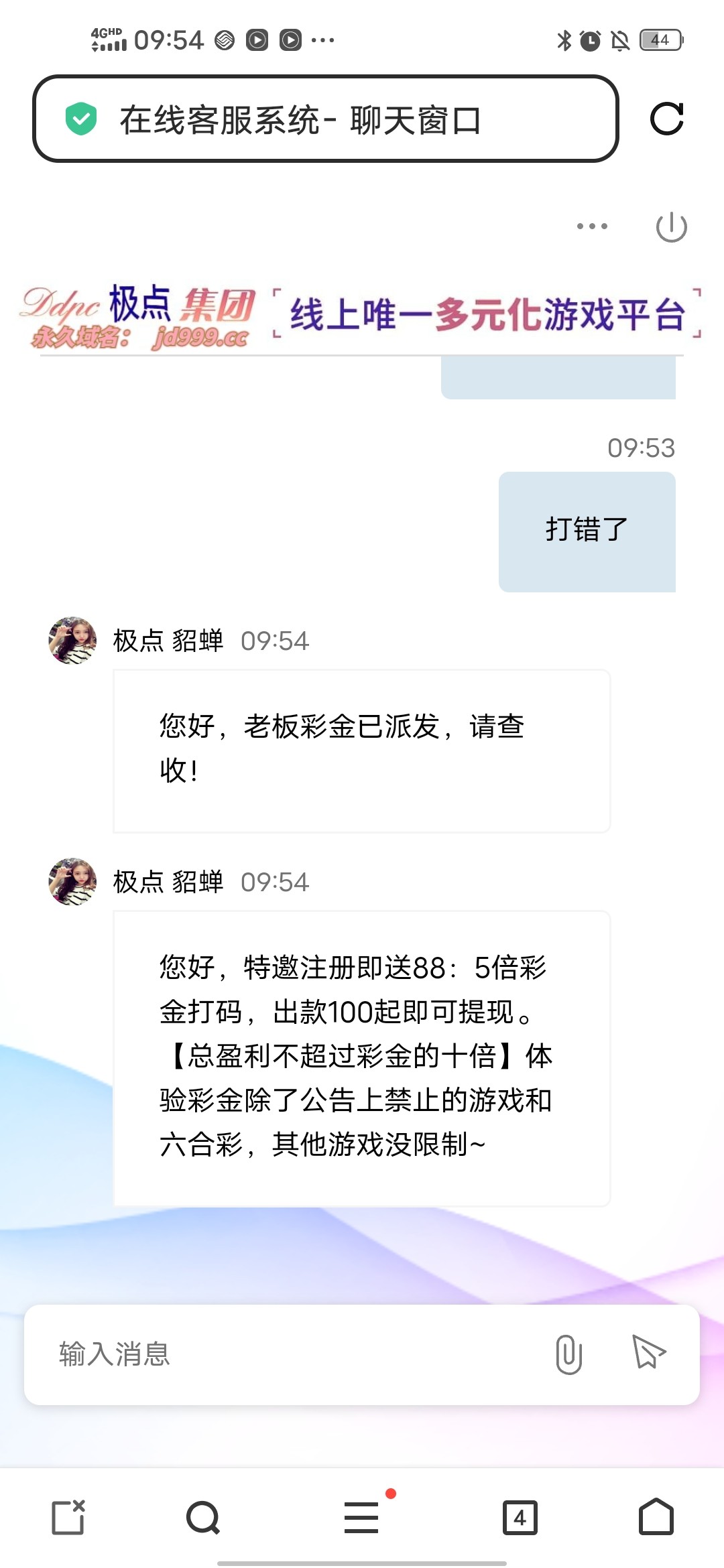This screenshot has height=1568, width=724.
Task: Send the message with the paper plane icon
Action: pos(648,1352)
